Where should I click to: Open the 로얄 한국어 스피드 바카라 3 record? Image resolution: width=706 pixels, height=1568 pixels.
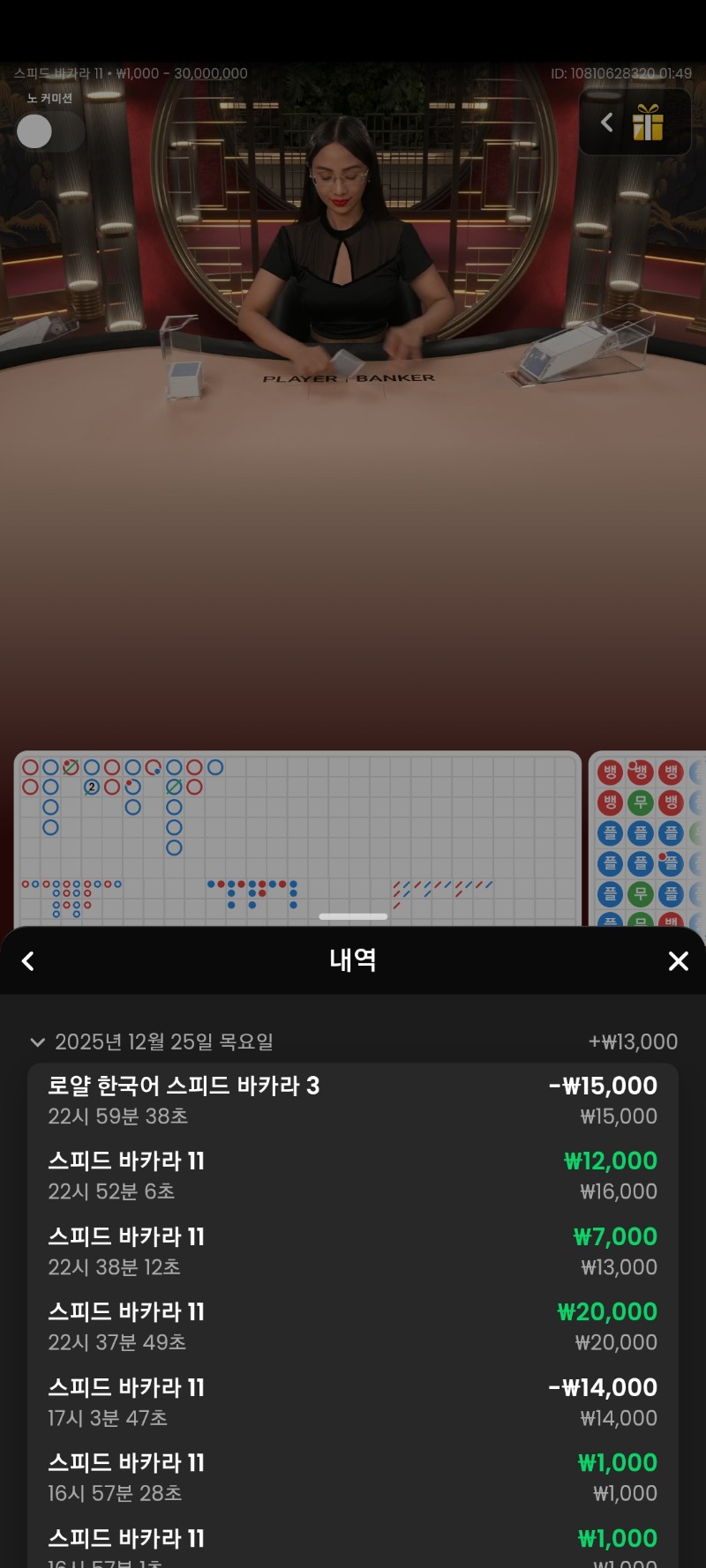pyautogui.click(x=353, y=1100)
